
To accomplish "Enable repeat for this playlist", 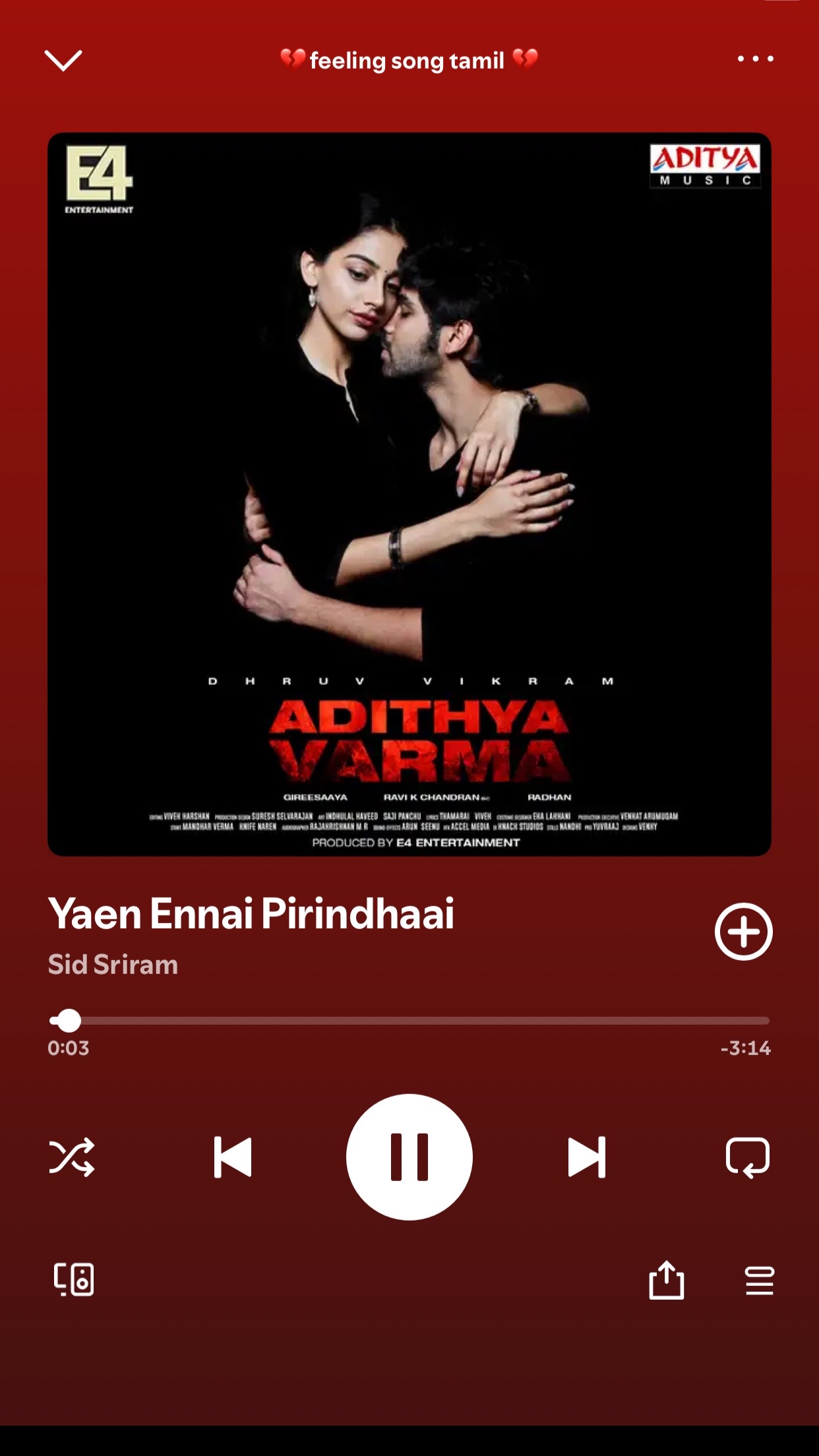I will [747, 1157].
